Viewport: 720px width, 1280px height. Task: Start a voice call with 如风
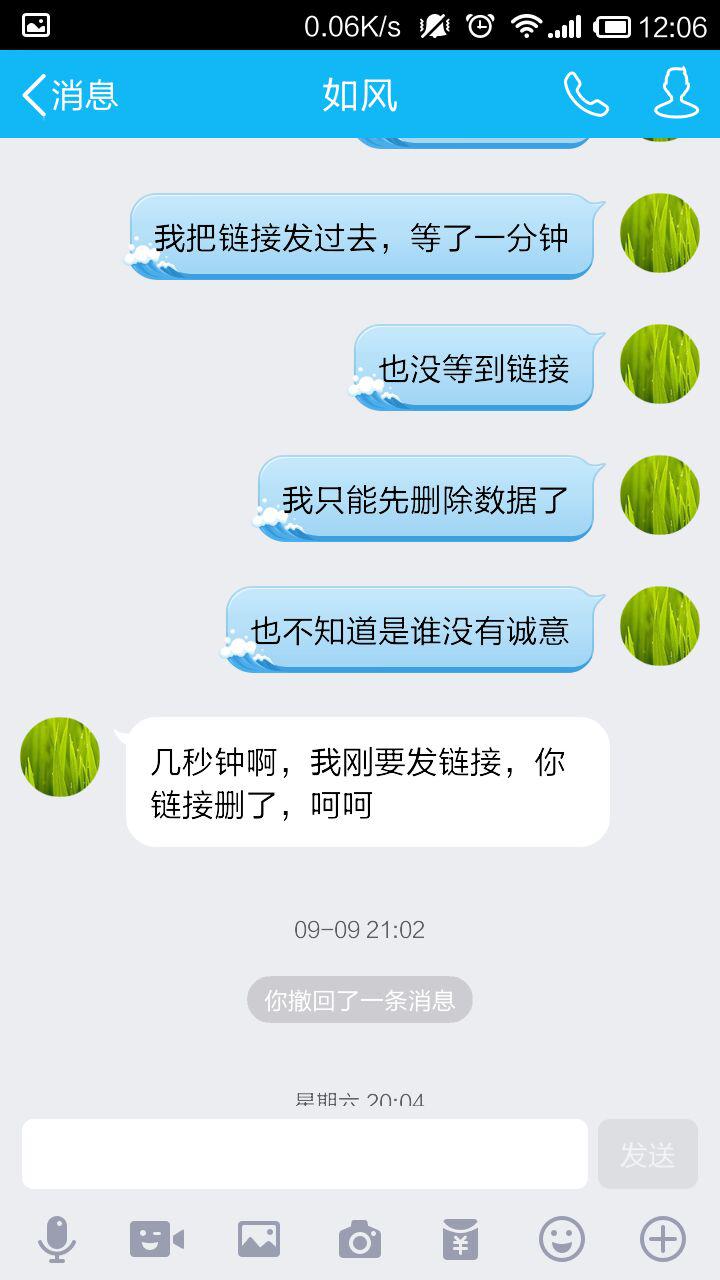586,95
